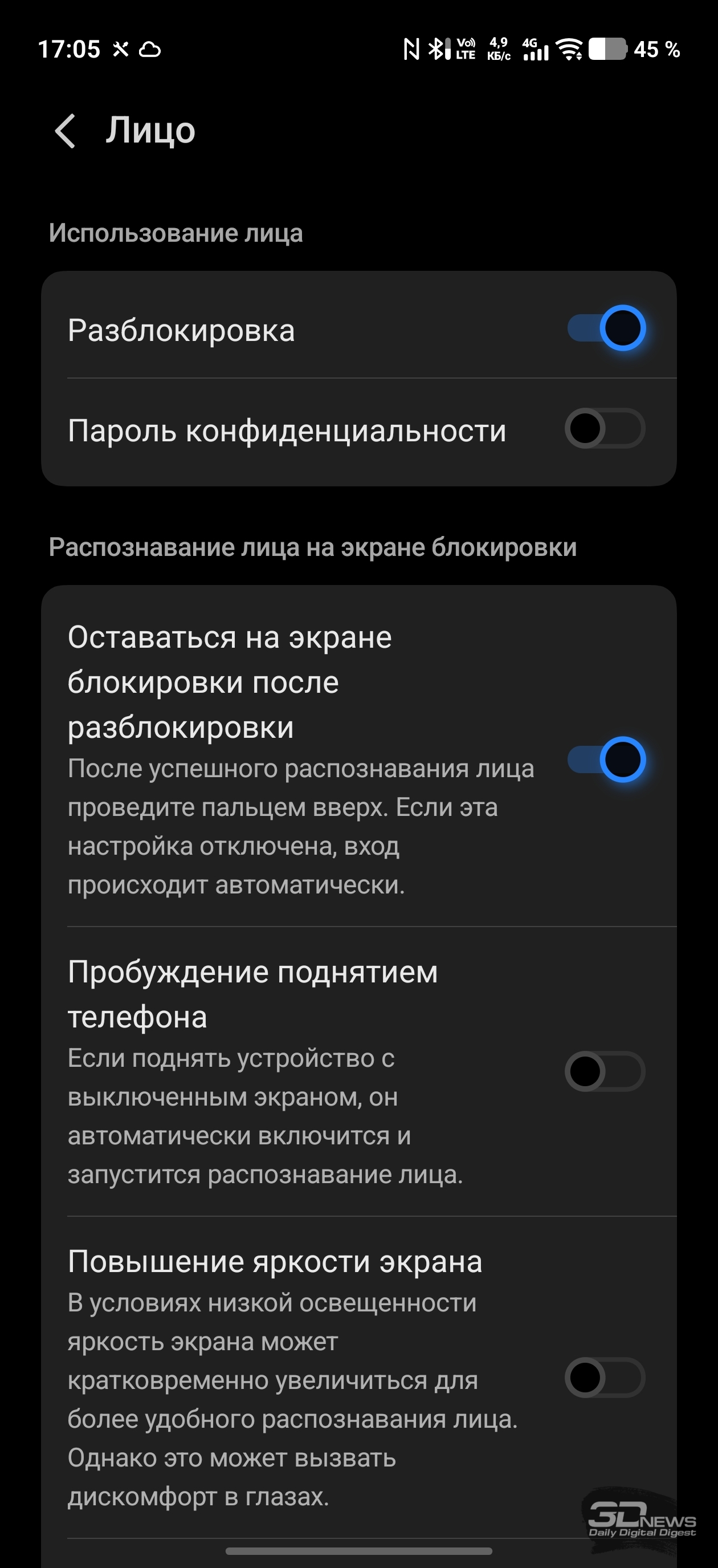The image size is (718, 1568).
Task: Enable Повышение яркости экрана
Action: pos(604,1378)
